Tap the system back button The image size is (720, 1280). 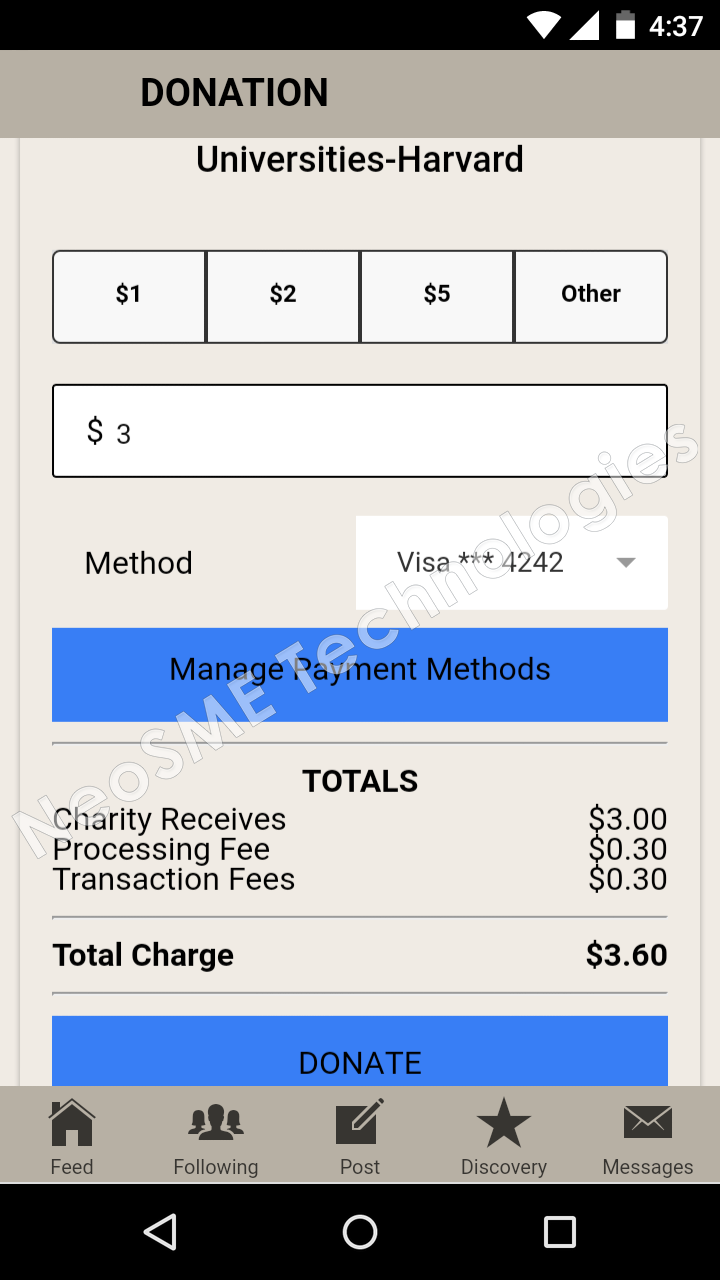[160, 1232]
